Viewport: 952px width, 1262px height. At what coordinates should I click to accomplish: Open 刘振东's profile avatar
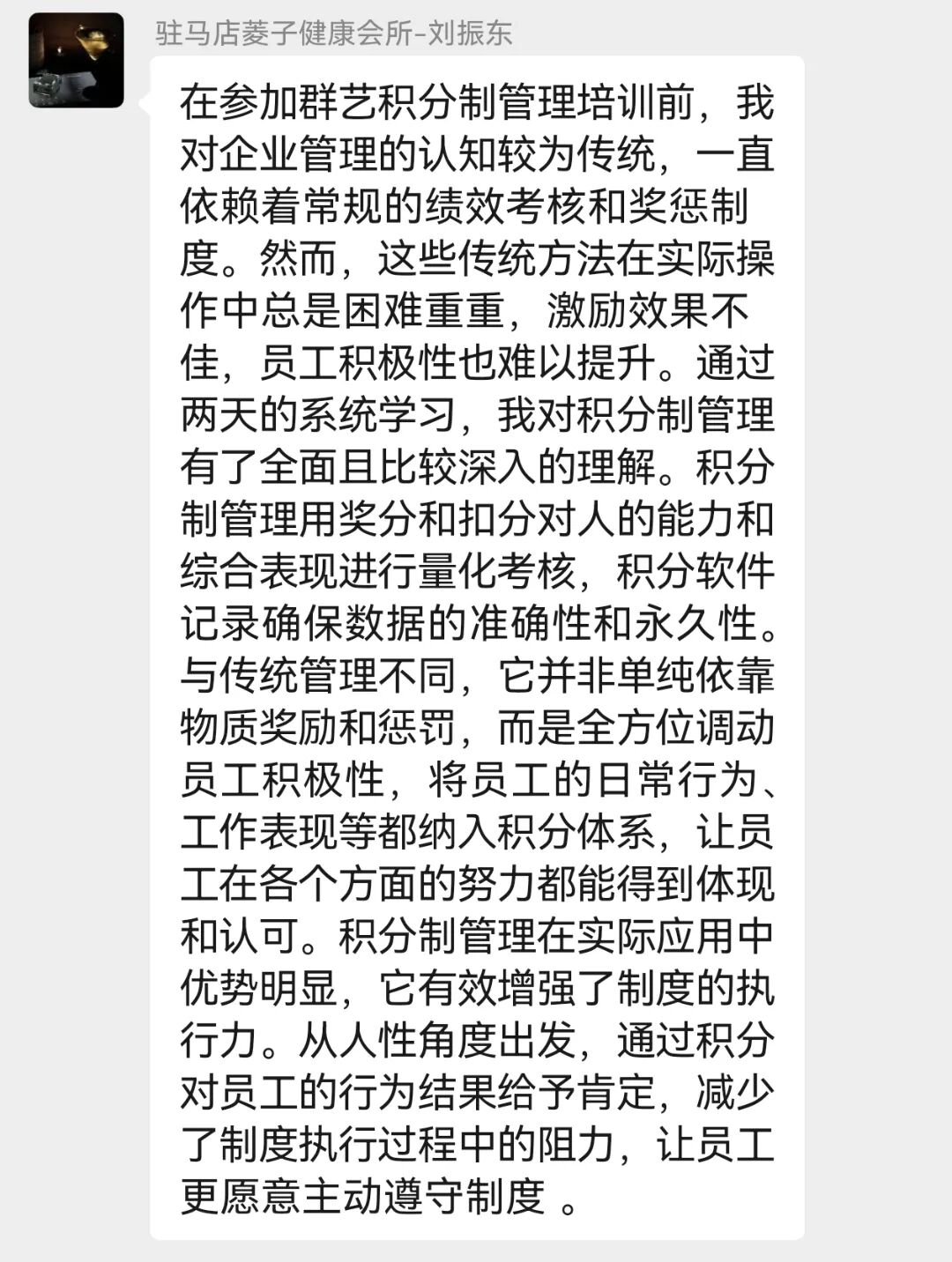click(x=77, y=61)
